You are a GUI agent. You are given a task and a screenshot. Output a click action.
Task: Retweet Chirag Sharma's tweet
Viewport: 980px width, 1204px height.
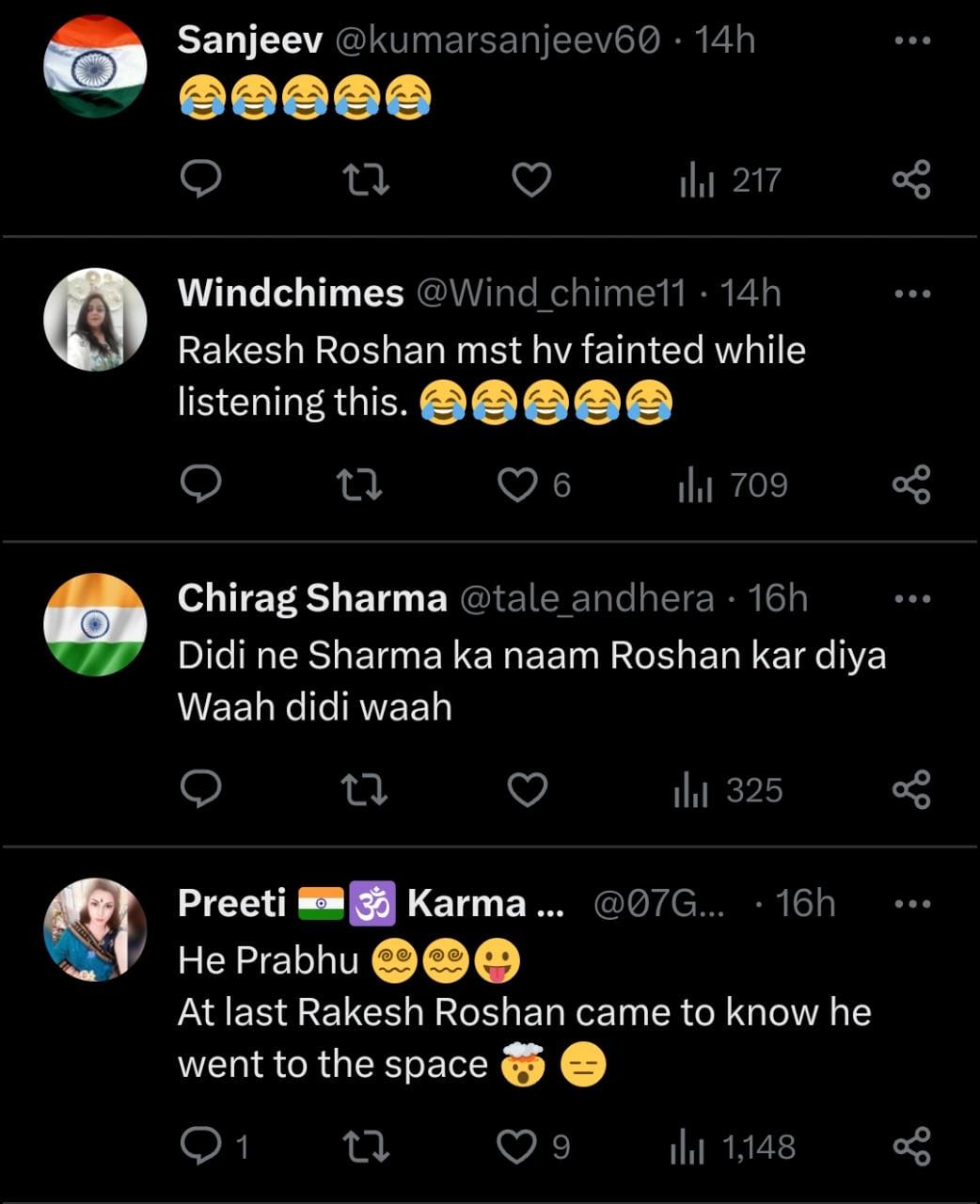(363, 790)
